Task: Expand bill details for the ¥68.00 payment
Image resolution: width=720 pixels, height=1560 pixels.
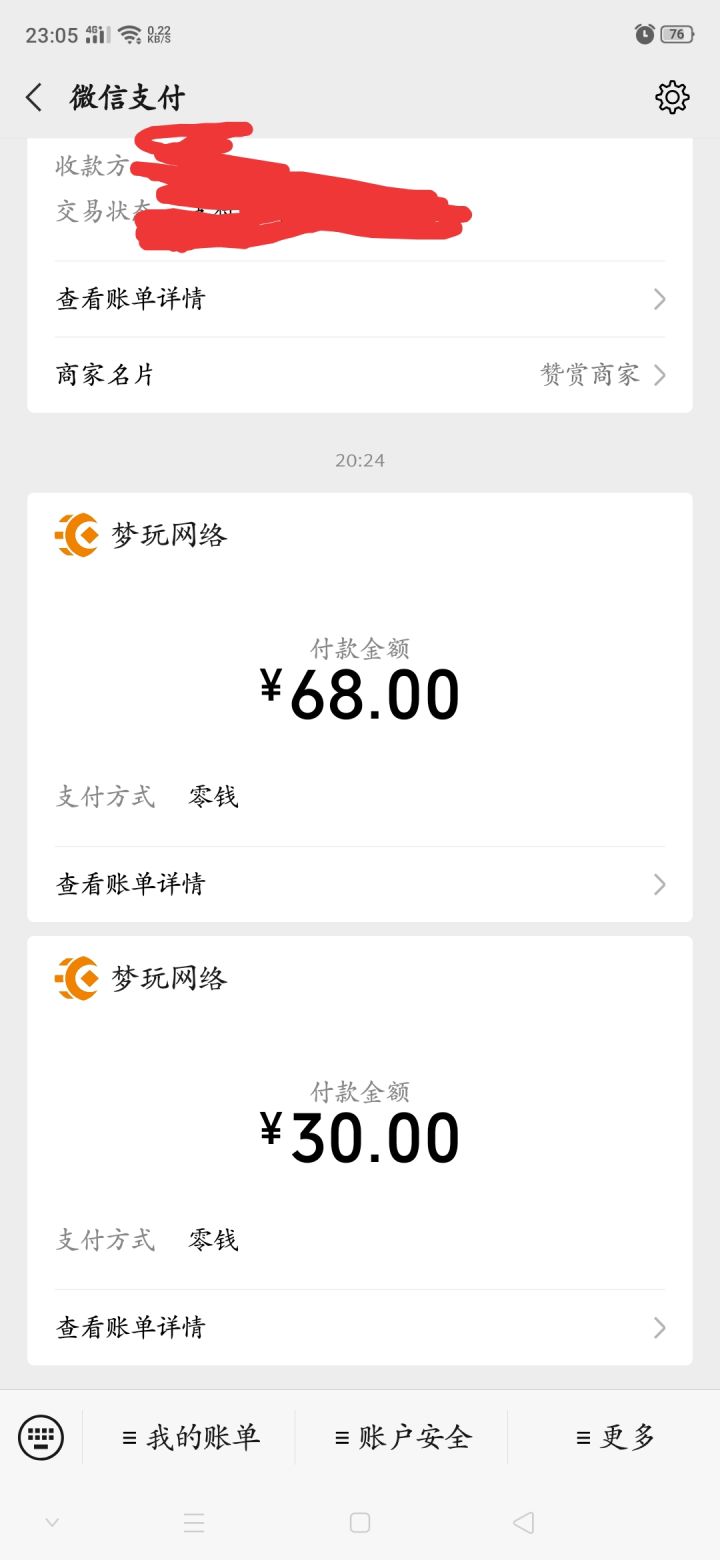Action: [x=360, y=883]
